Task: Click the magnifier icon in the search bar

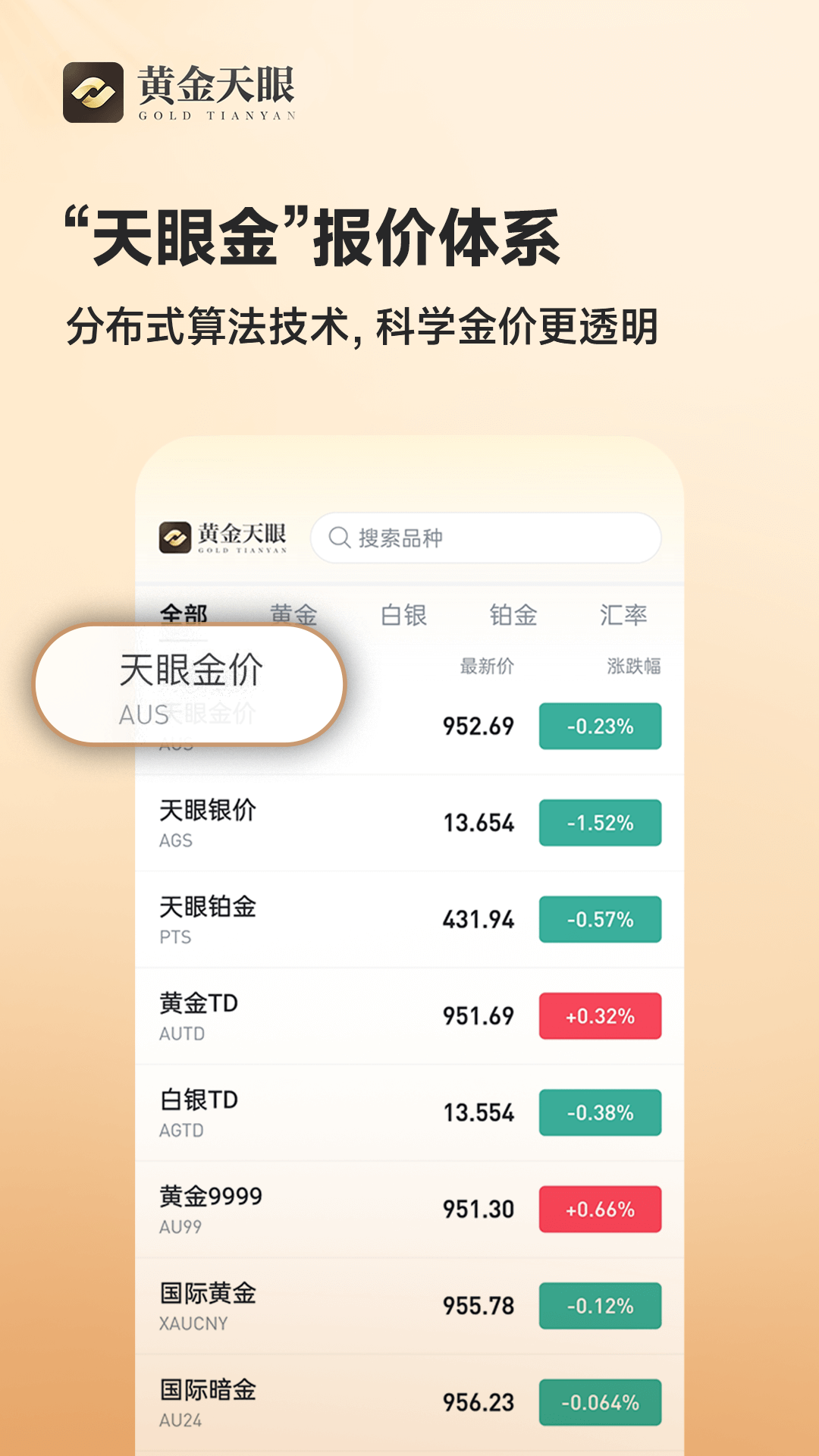Action: [x=340, y=537]
